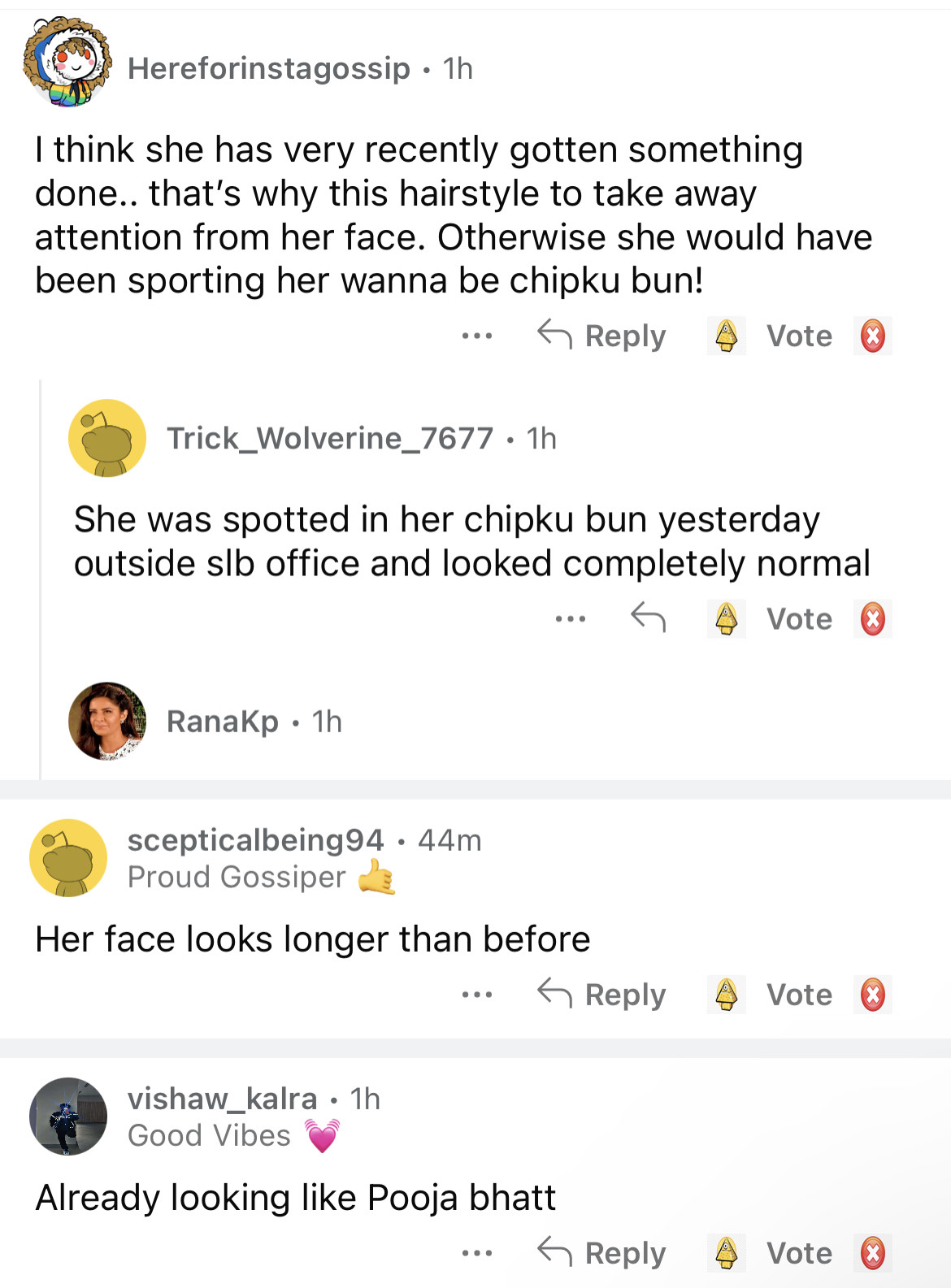Reply to scepticalbeing94's comment

(602, 995)
